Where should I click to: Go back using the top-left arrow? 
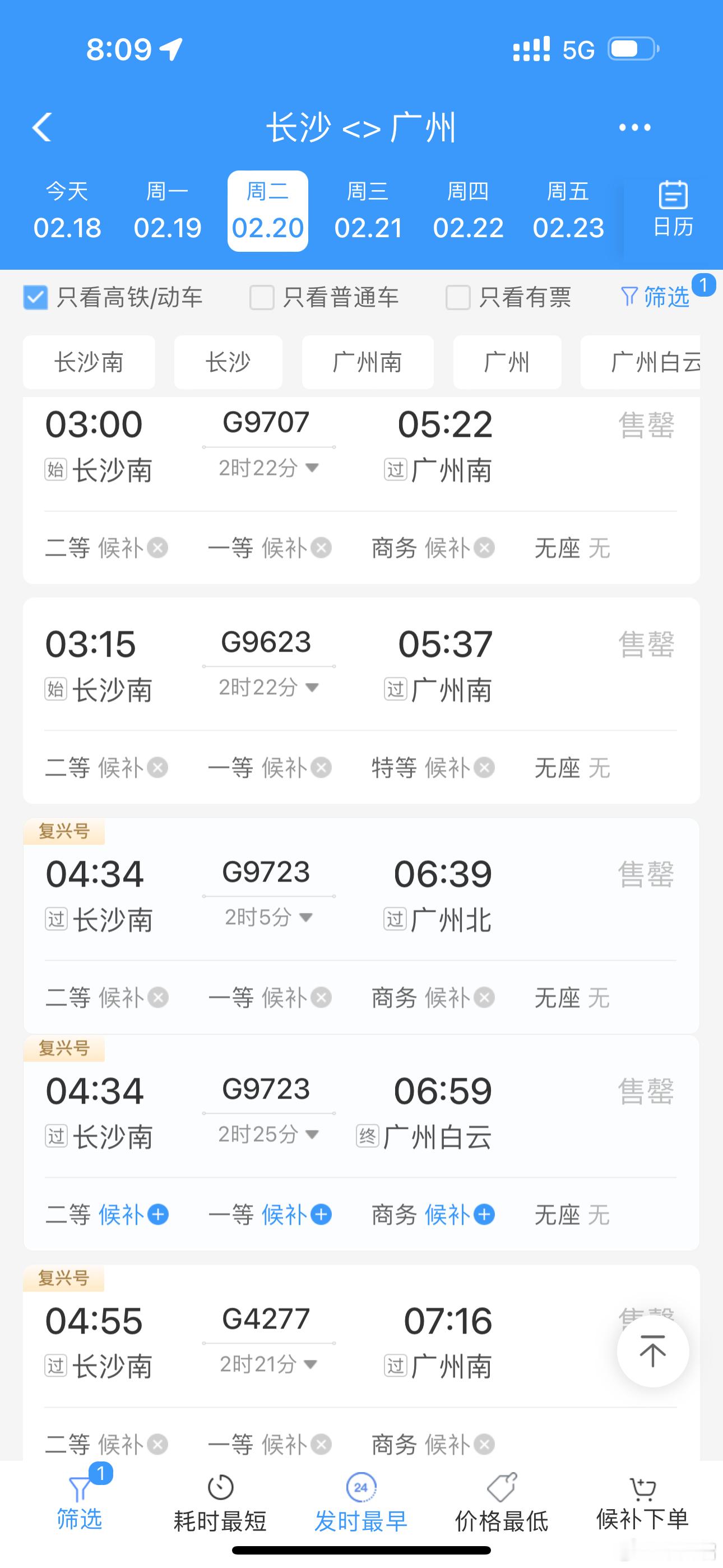[41, 127]
